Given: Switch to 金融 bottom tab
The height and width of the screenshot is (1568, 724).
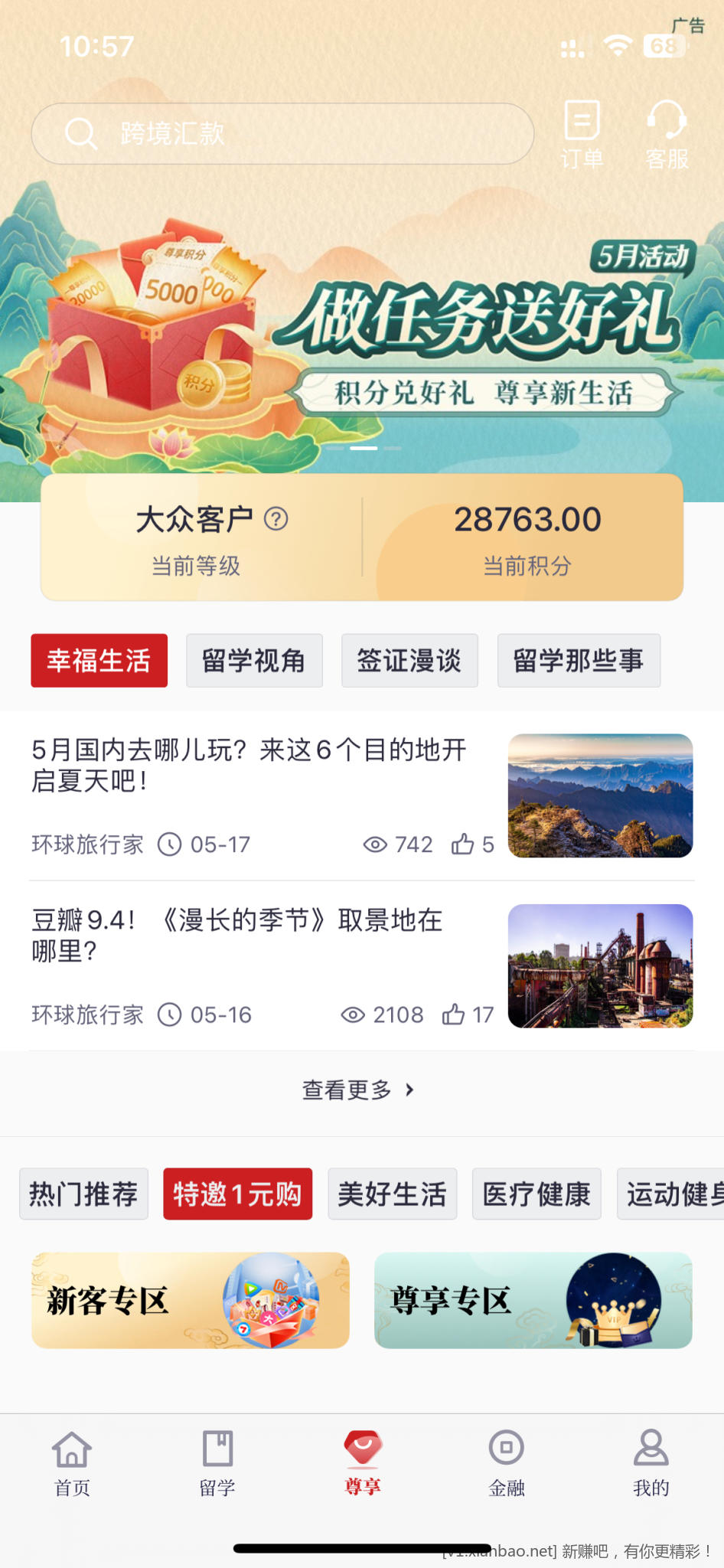Looking at the screenshot, I should [507, 1462].
